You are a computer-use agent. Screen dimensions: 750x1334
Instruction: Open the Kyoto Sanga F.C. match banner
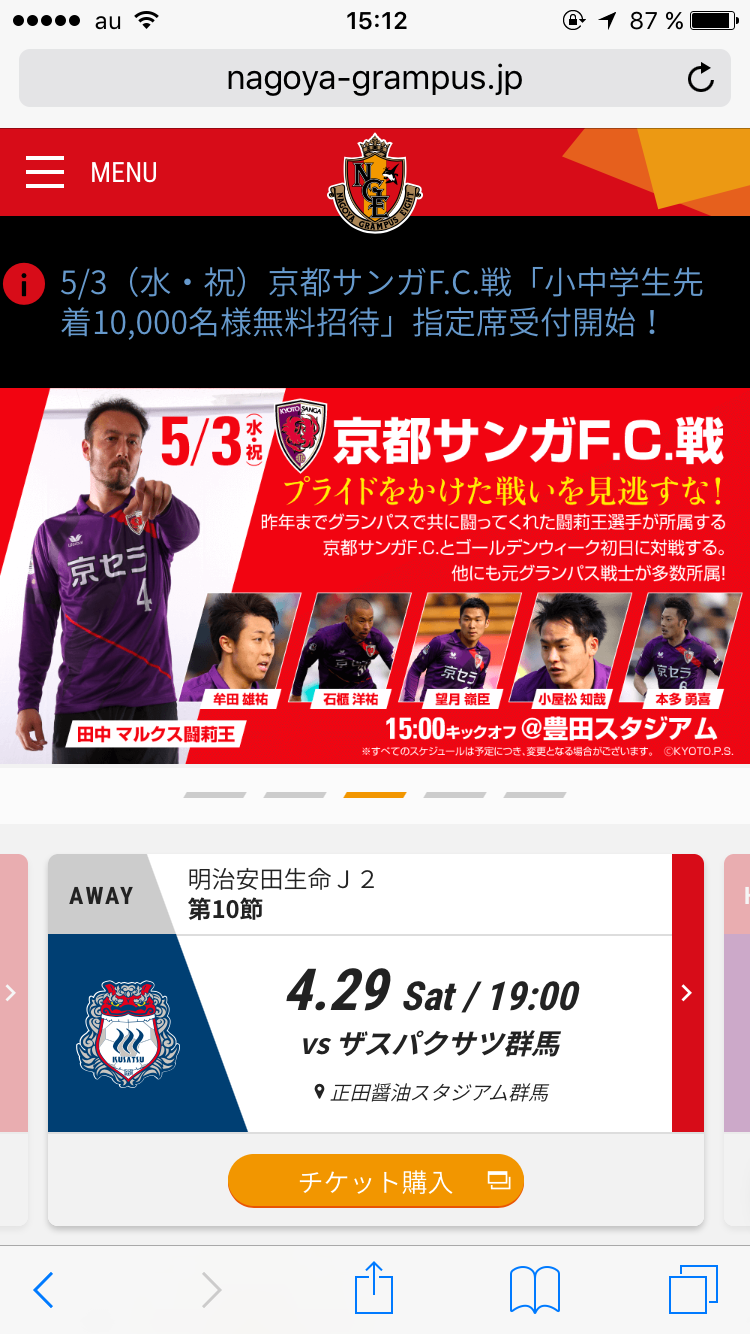point(375,576)
